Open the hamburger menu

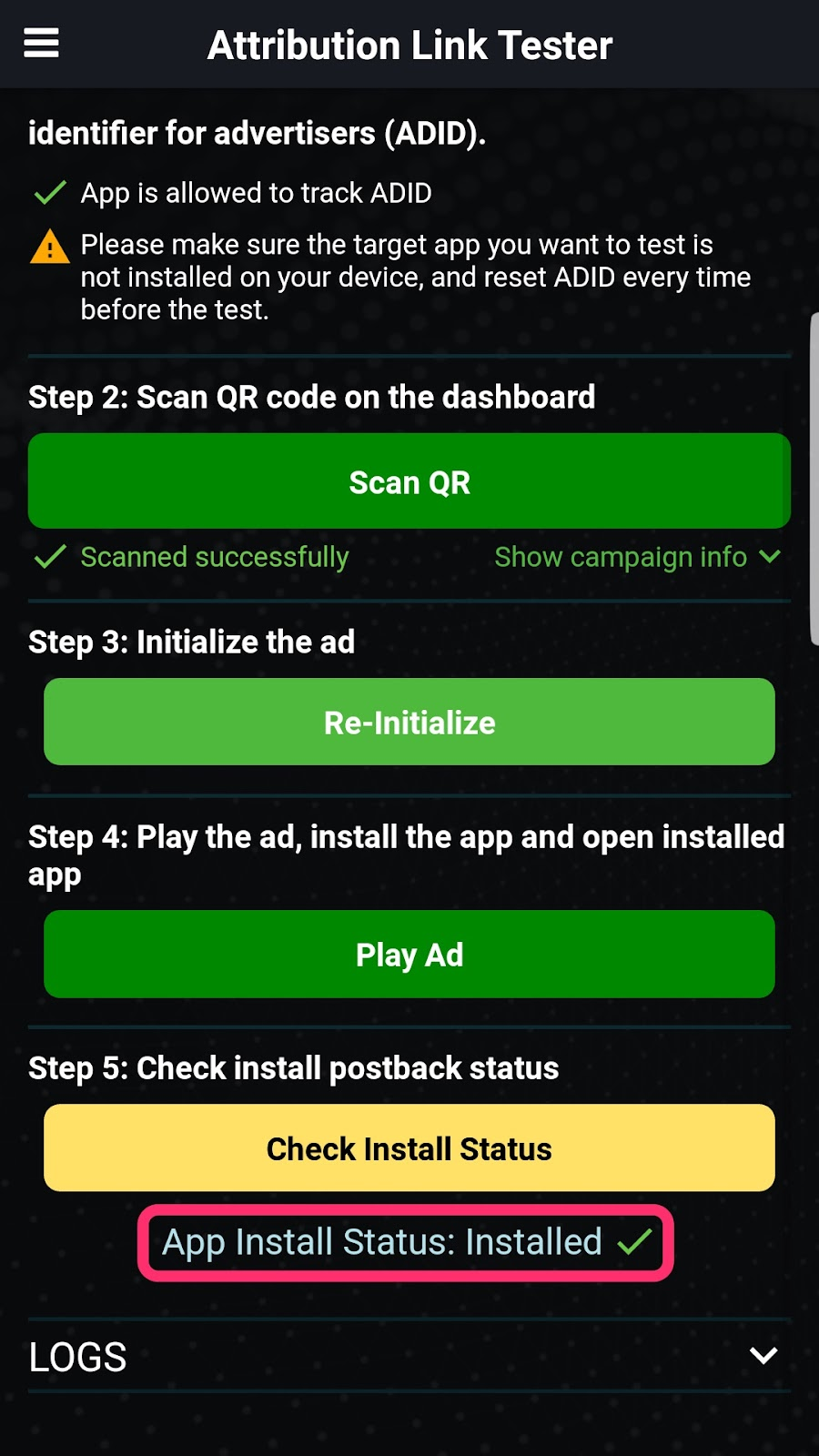(x=41, y=43)
